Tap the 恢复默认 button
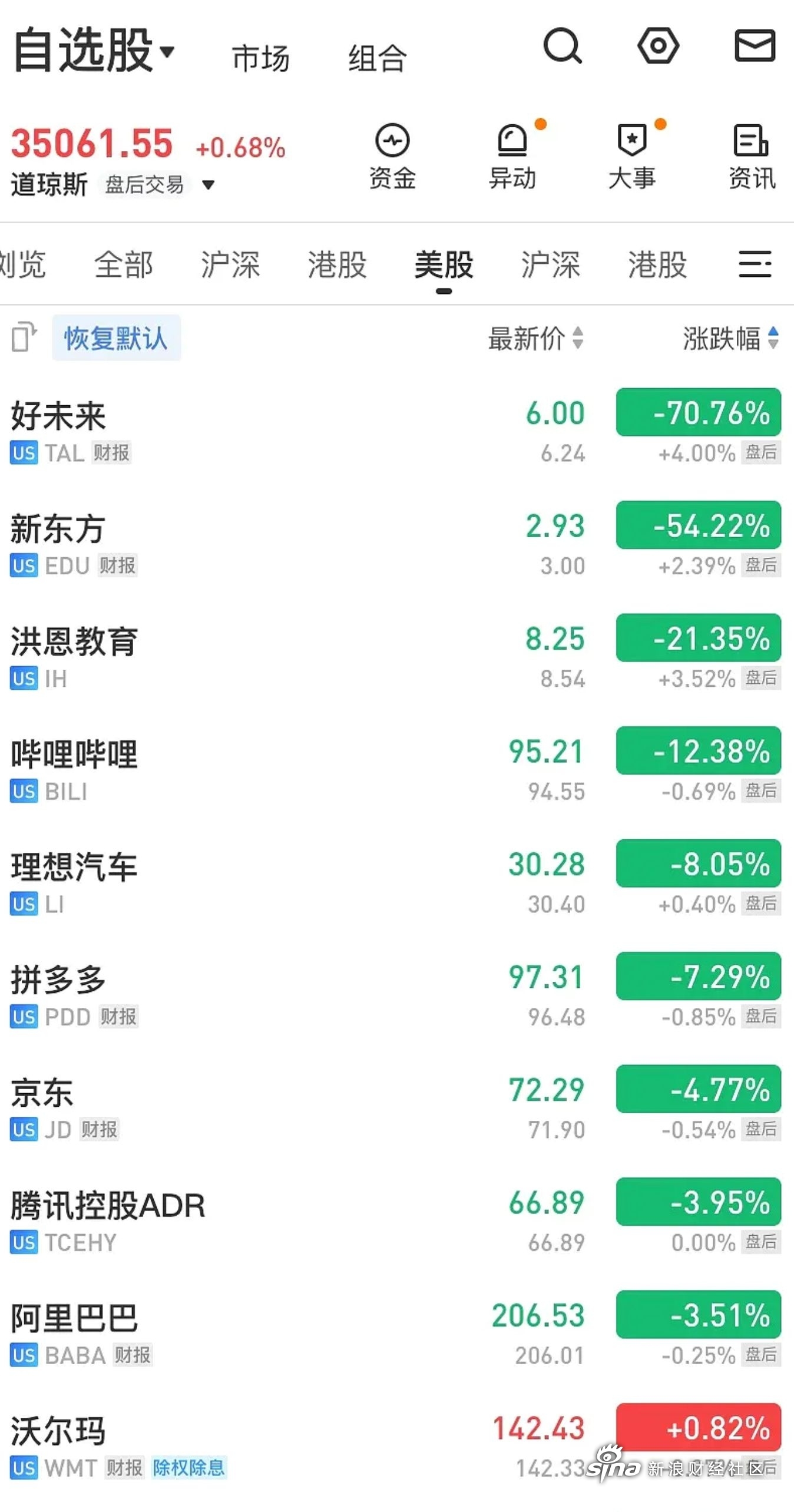The image size is (794, 1512). pos(116,338)
